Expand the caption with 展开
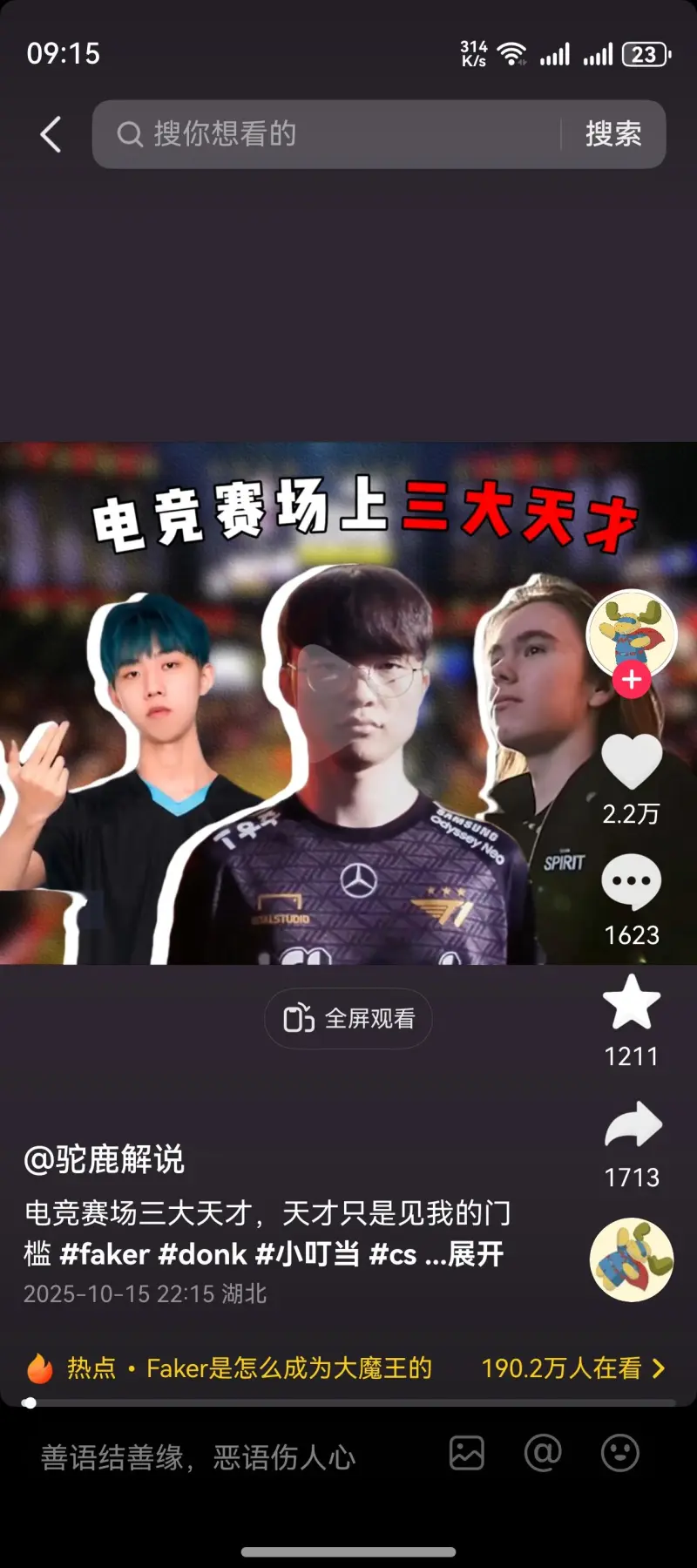Image resolution: width=697 pixels, height=1568 pixels. pyautogui.click(x=476, y=1254)
